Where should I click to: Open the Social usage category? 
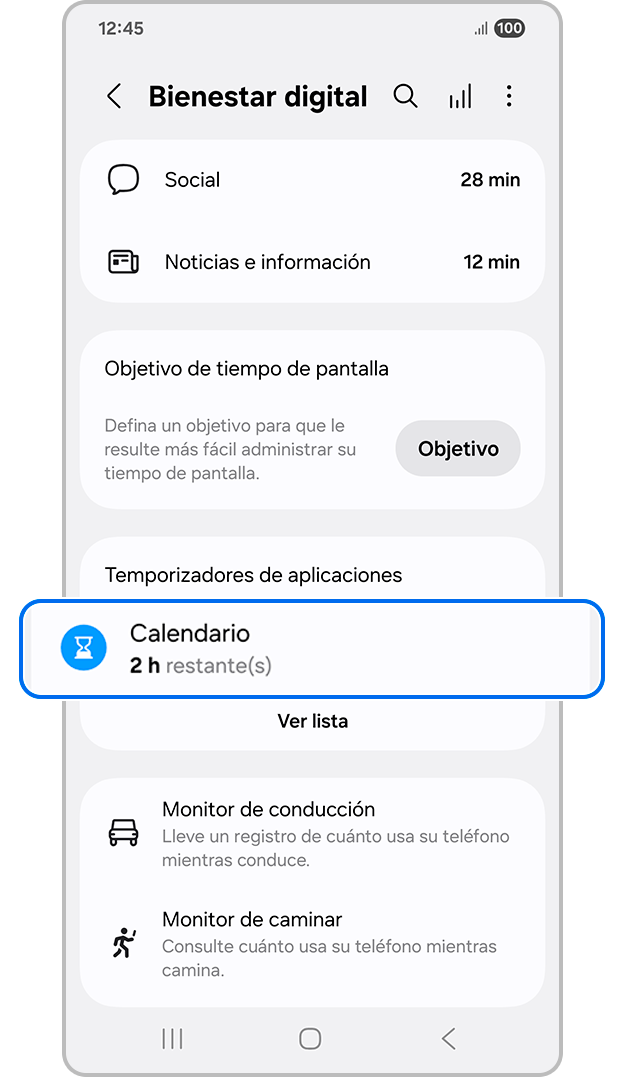[x=312, y=180]
